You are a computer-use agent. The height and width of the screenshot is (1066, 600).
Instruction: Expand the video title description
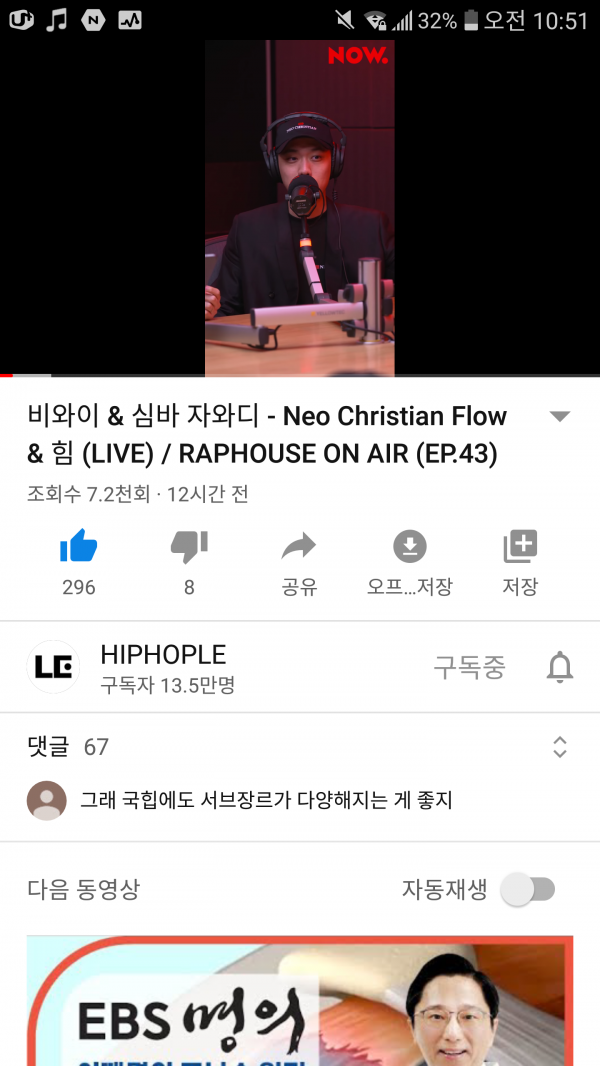click(560, 416)
